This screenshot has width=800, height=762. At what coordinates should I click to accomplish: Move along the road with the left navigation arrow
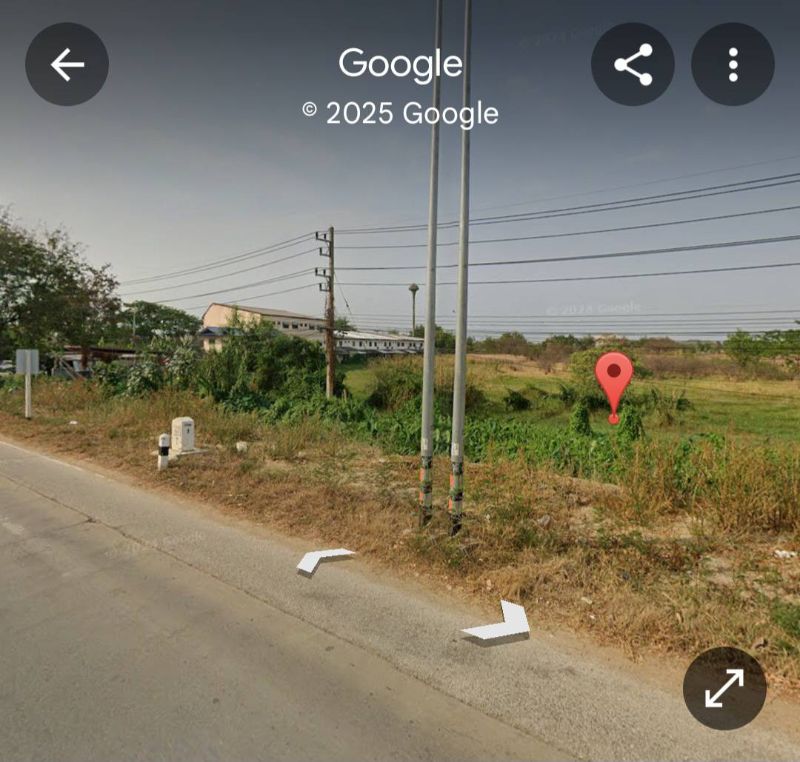323,562
